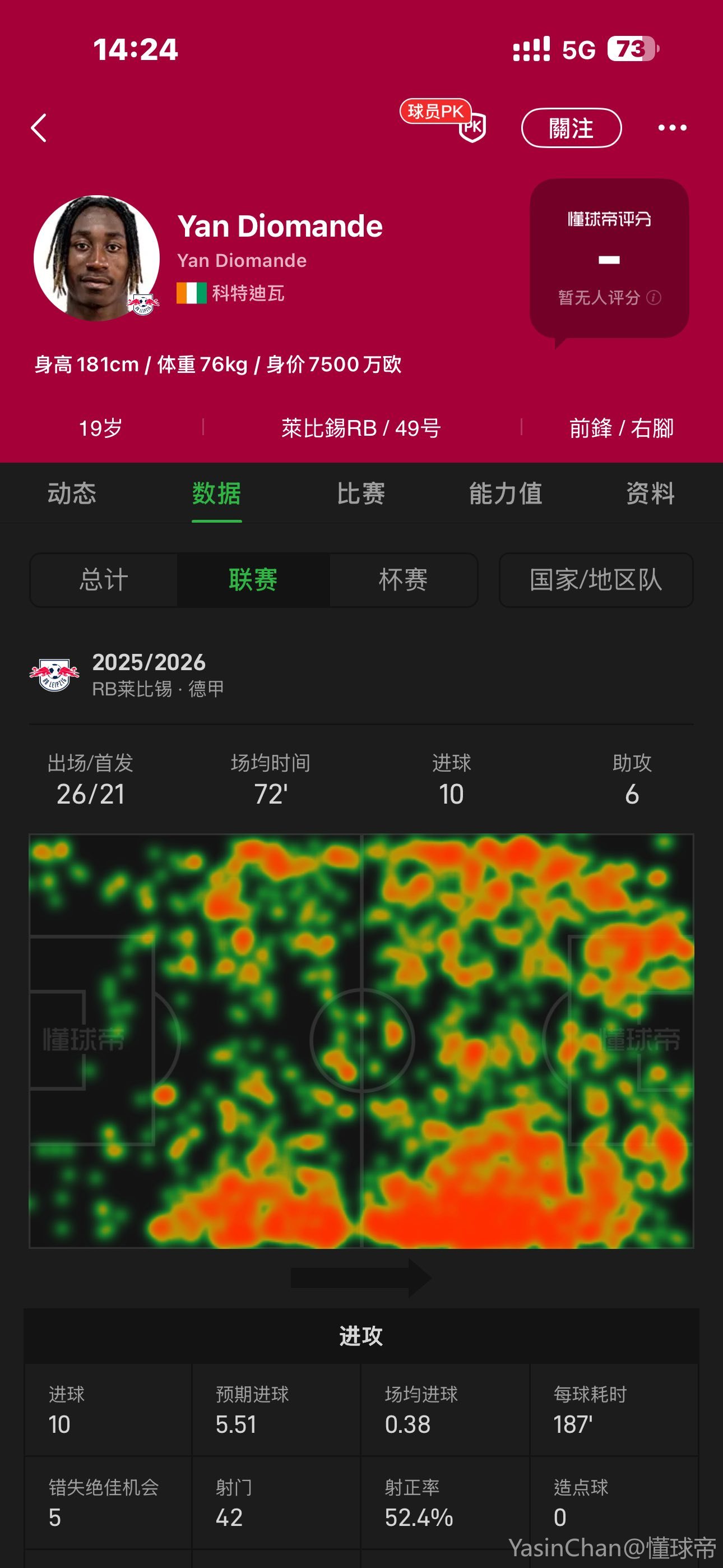723x1568 pixels.
Task: Follow Yan Diomande with 關注 button
Action: point(571,128)
